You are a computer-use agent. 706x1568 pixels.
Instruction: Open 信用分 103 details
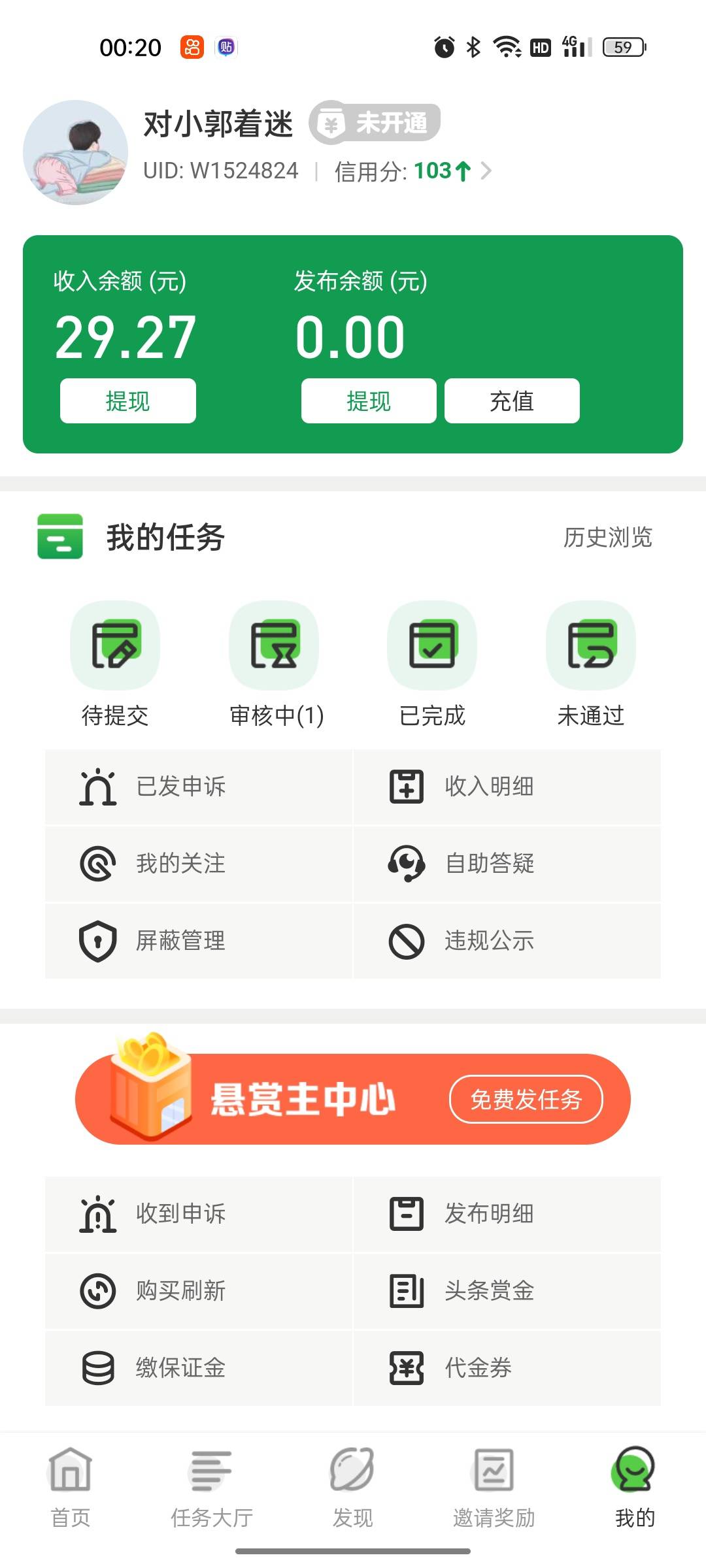[x=413, y=171]
